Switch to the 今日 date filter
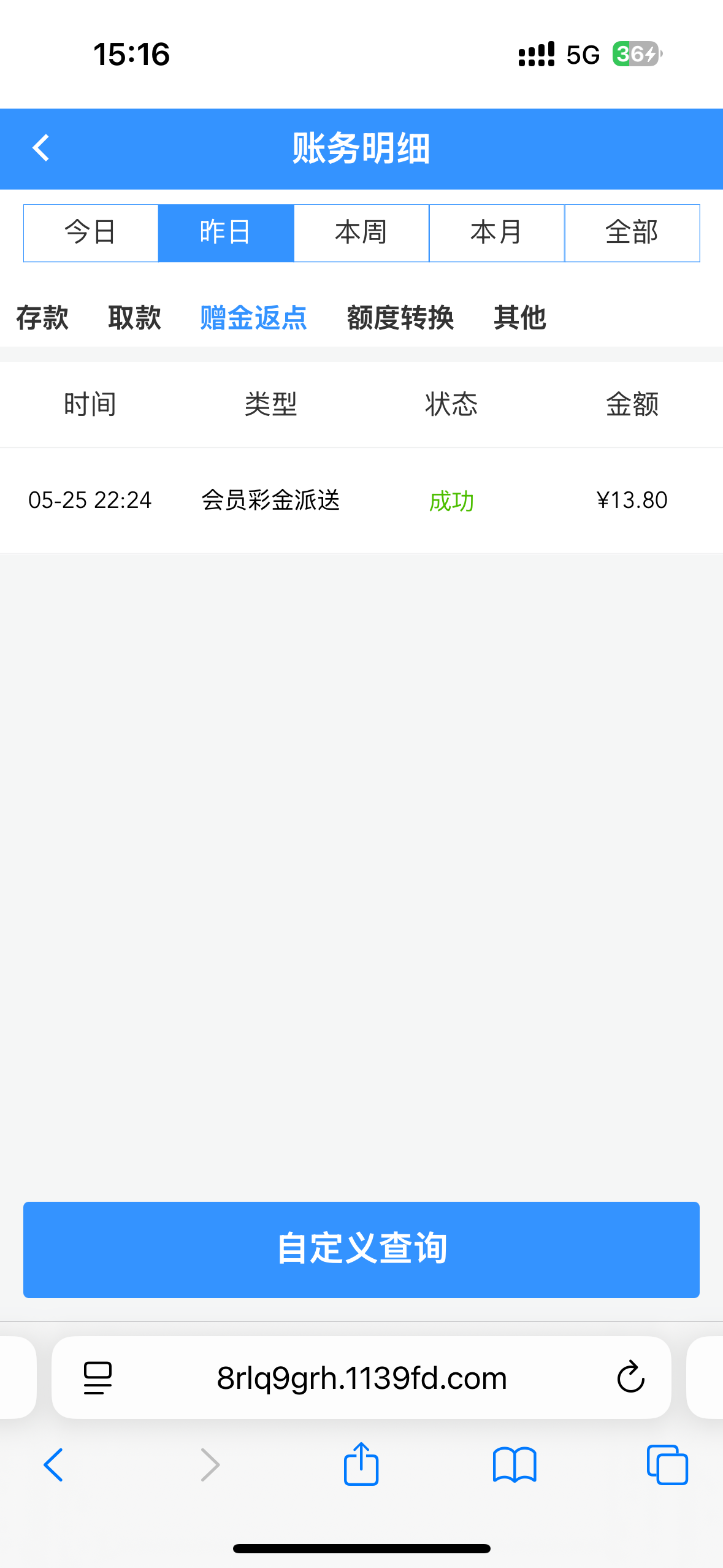 tap(91, 233)
